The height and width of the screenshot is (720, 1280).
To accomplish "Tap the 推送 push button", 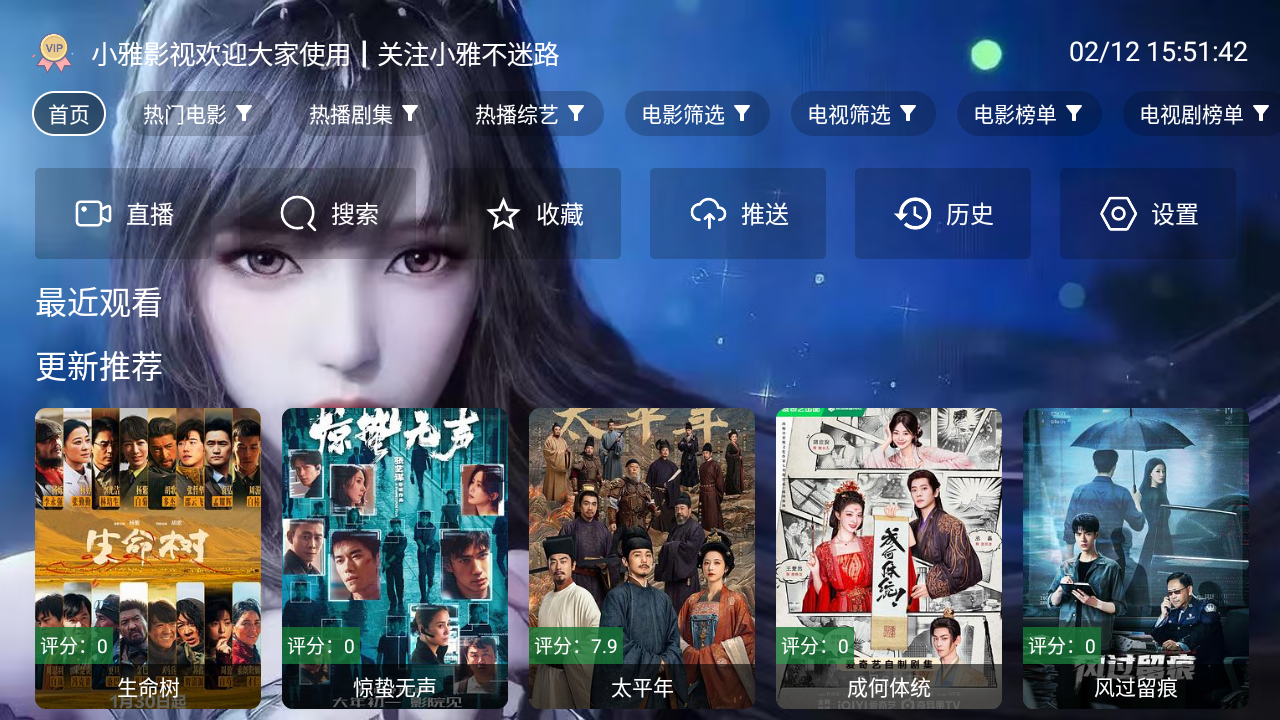I will pos(738,214).
